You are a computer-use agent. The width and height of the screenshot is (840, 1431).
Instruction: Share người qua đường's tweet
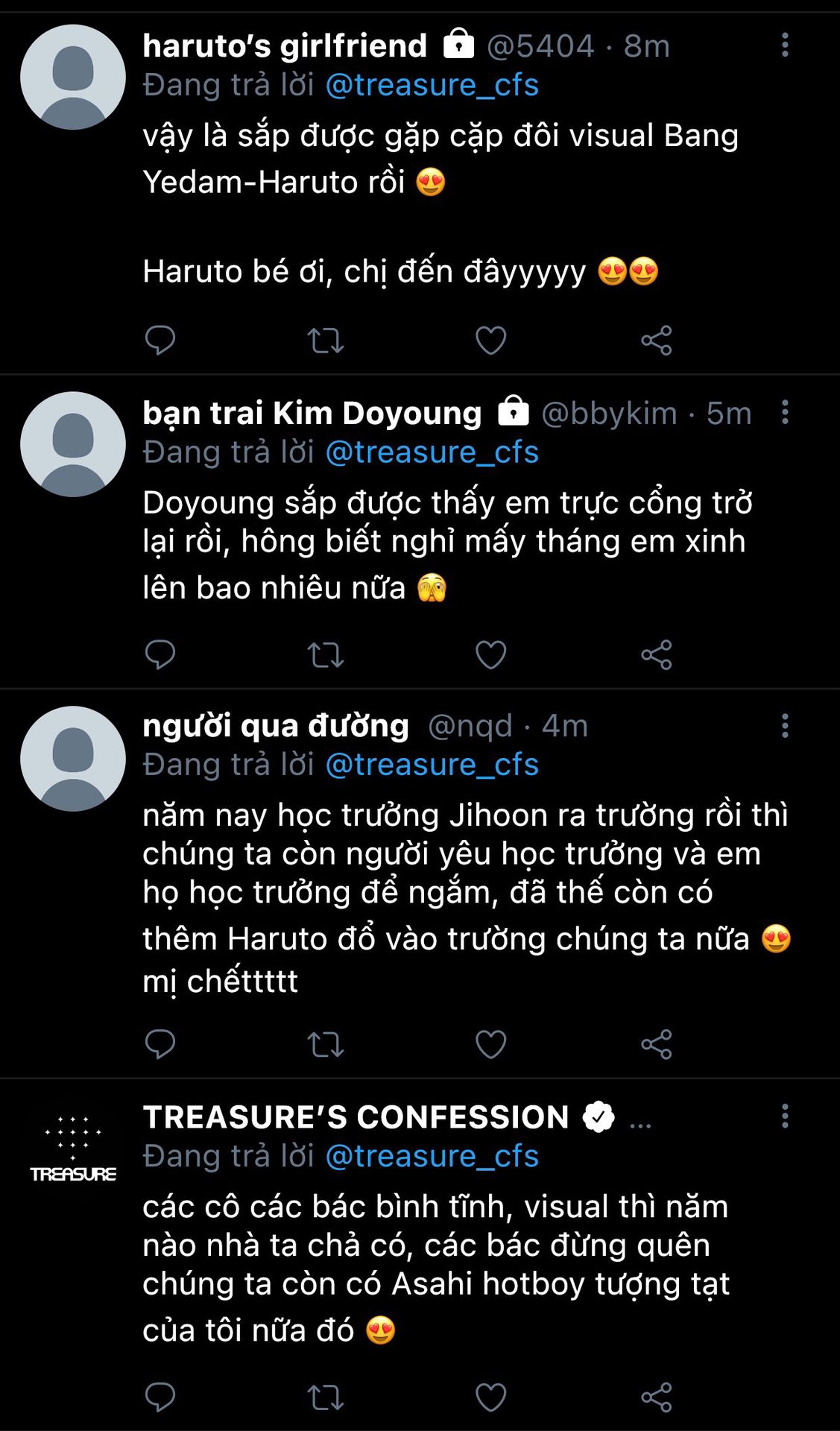pos(656,1044)
